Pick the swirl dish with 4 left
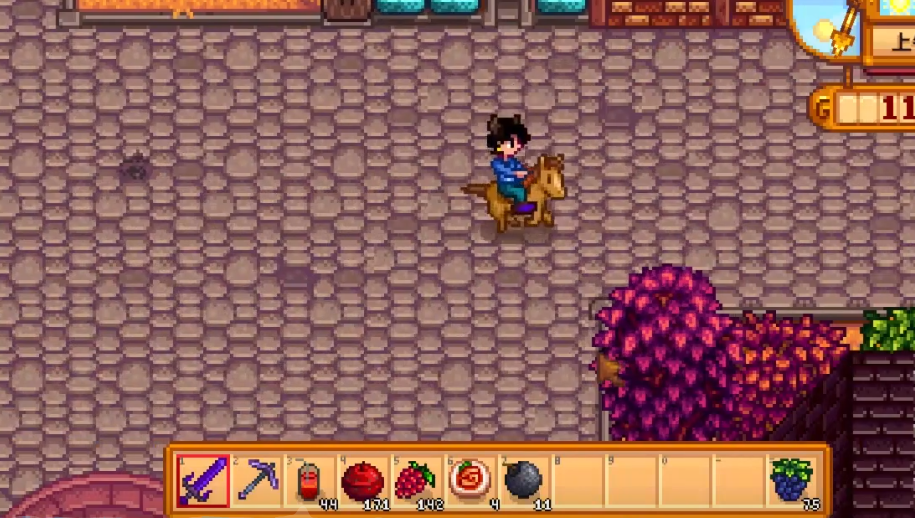 tap(469, 480)
